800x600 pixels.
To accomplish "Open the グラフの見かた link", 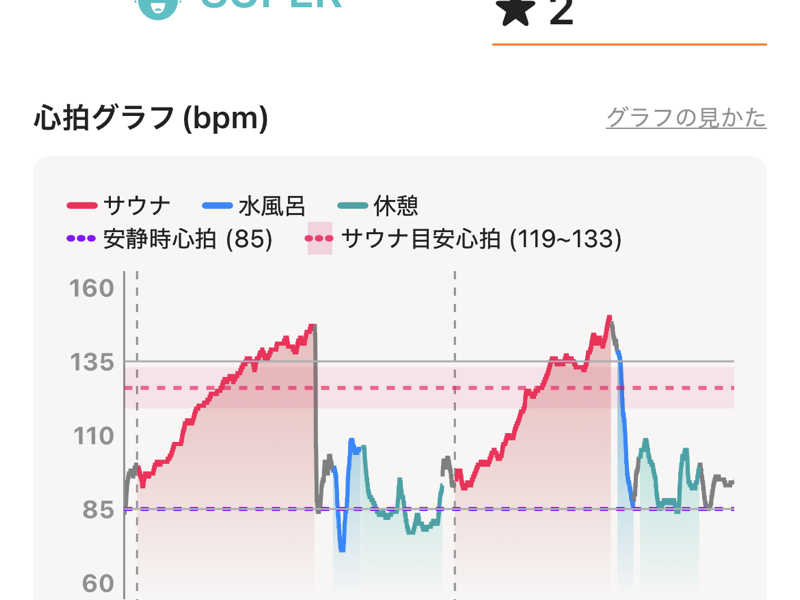I will (686, 118).
